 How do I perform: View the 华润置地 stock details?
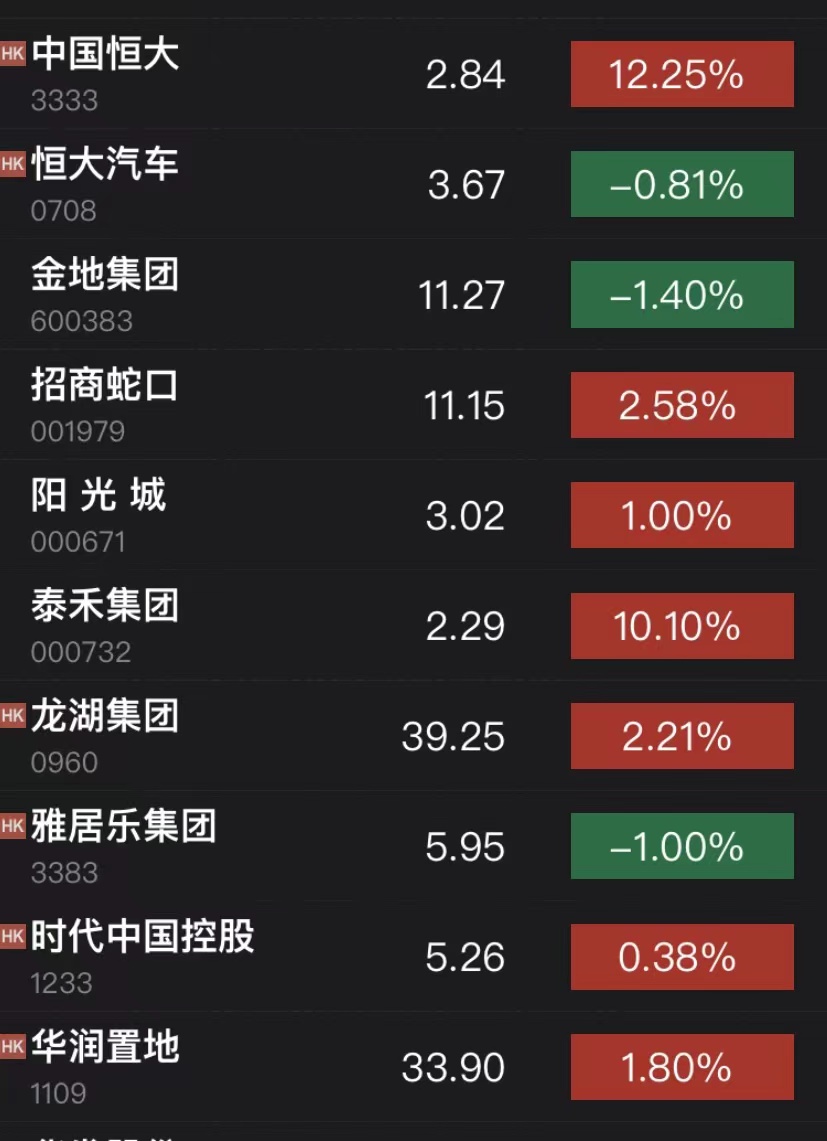pos(105,1048)
